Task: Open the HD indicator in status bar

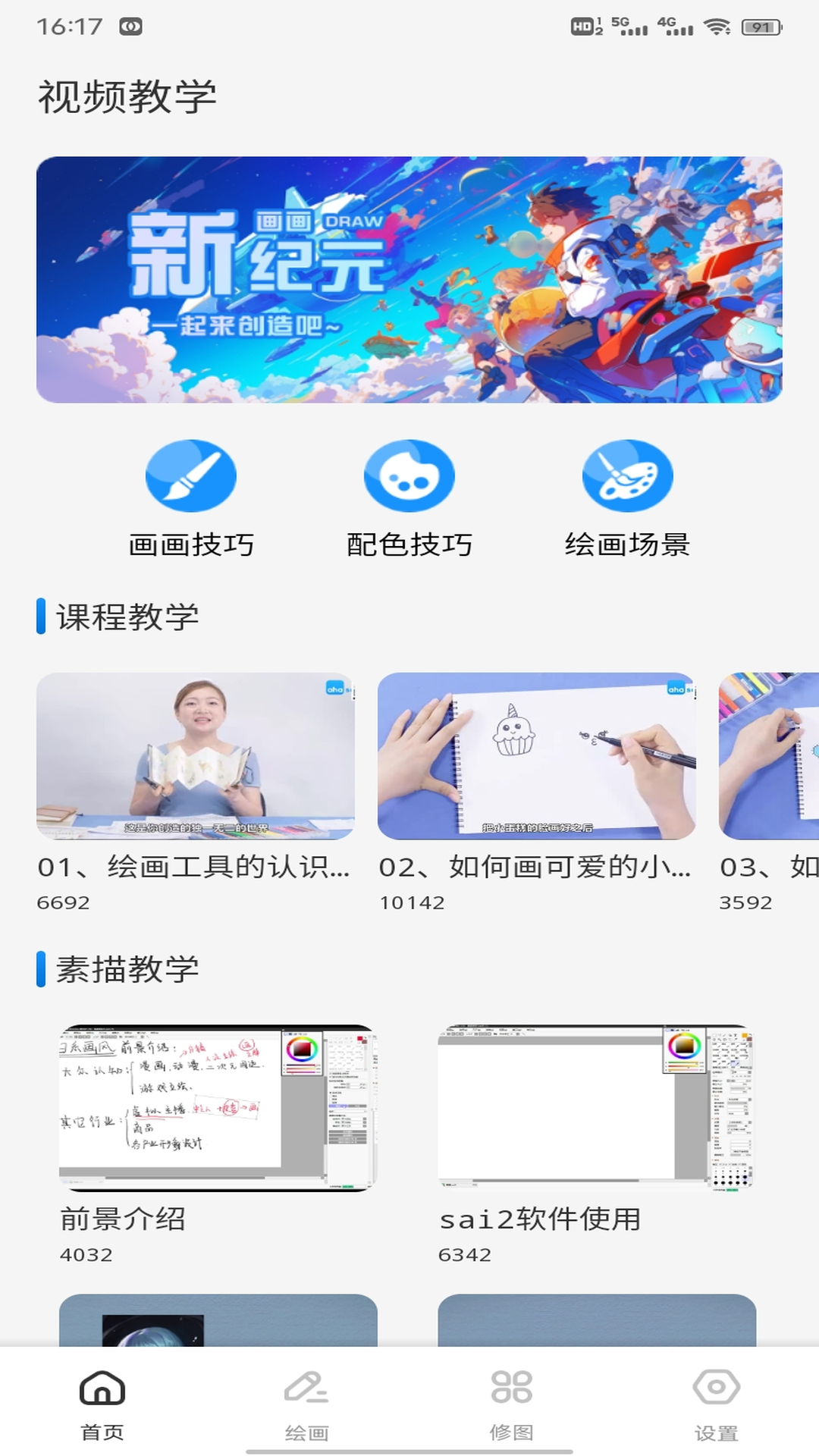Action: 580,24
